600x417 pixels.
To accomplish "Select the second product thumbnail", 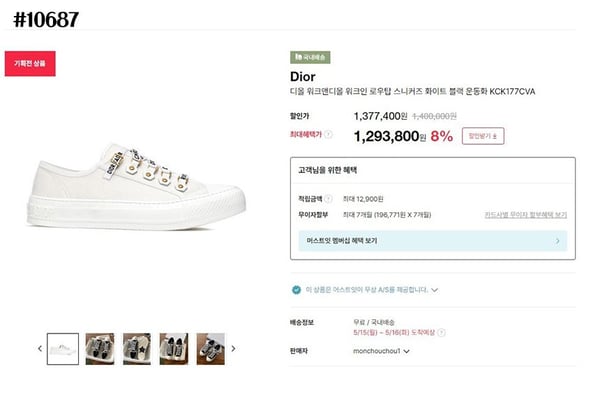I will pyautogui.click(x=100, y=348).
